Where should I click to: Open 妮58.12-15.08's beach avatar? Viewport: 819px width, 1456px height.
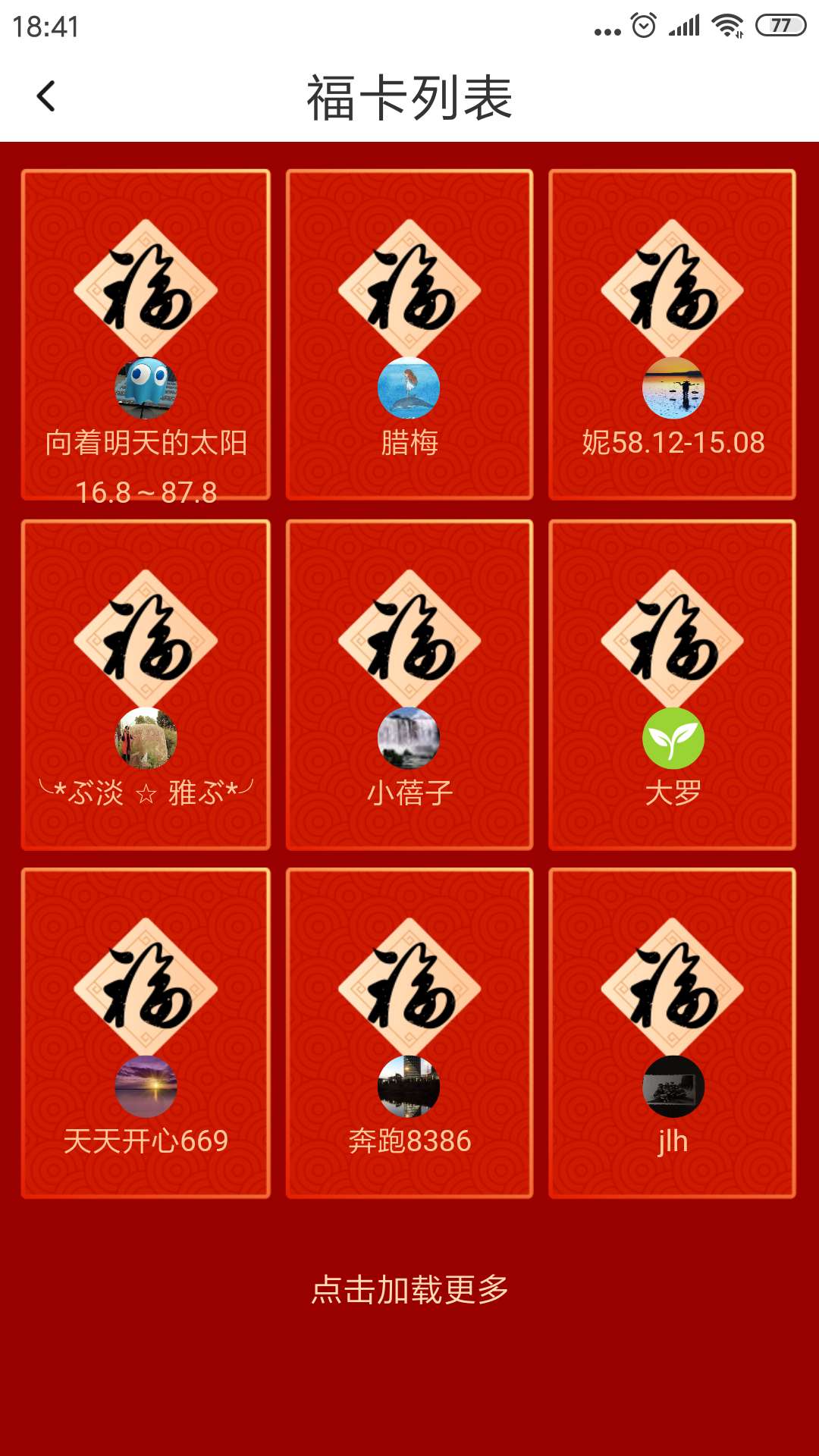point(672,388)
